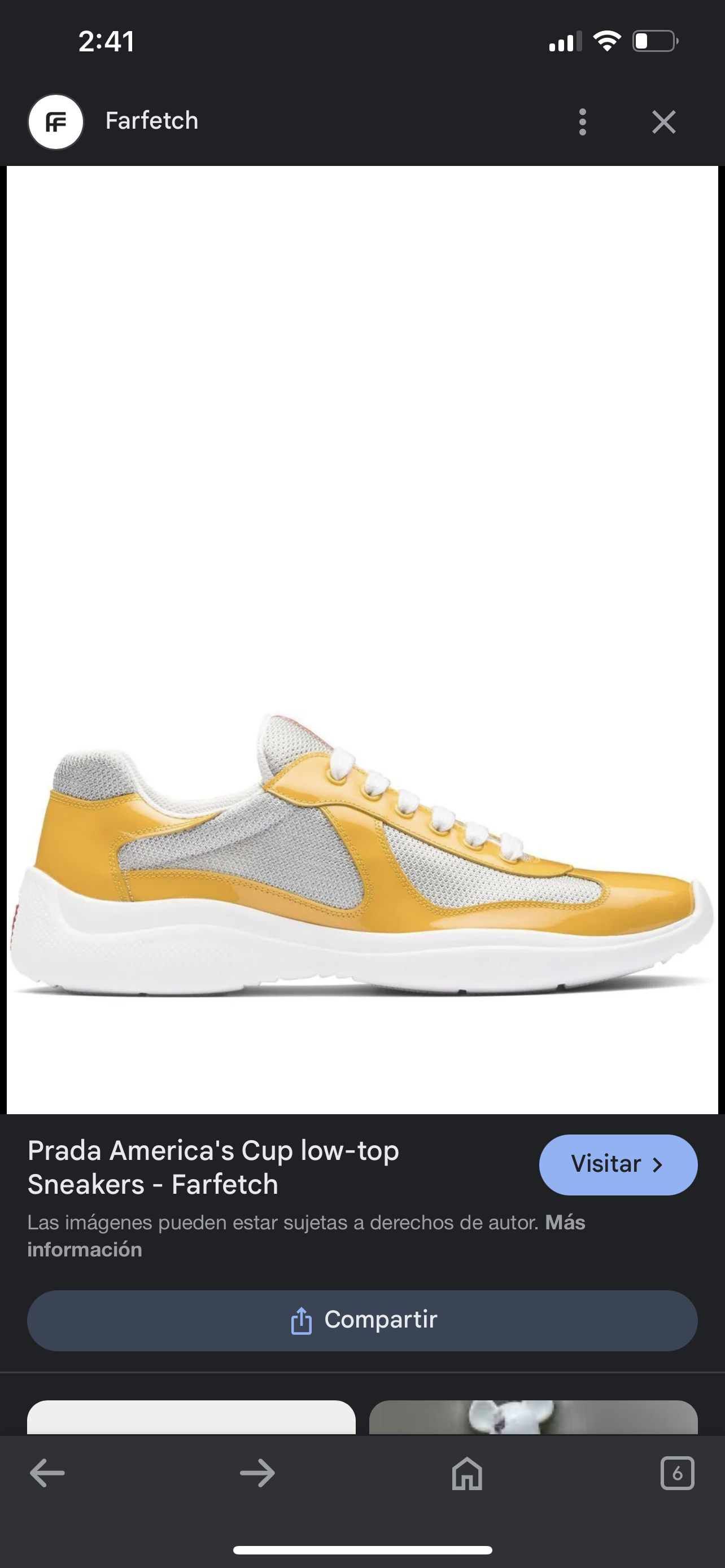Tap the Wi-Fi indicator in the status bar
Viewport: 725px width, 1568px height.
tap(606, 40)
